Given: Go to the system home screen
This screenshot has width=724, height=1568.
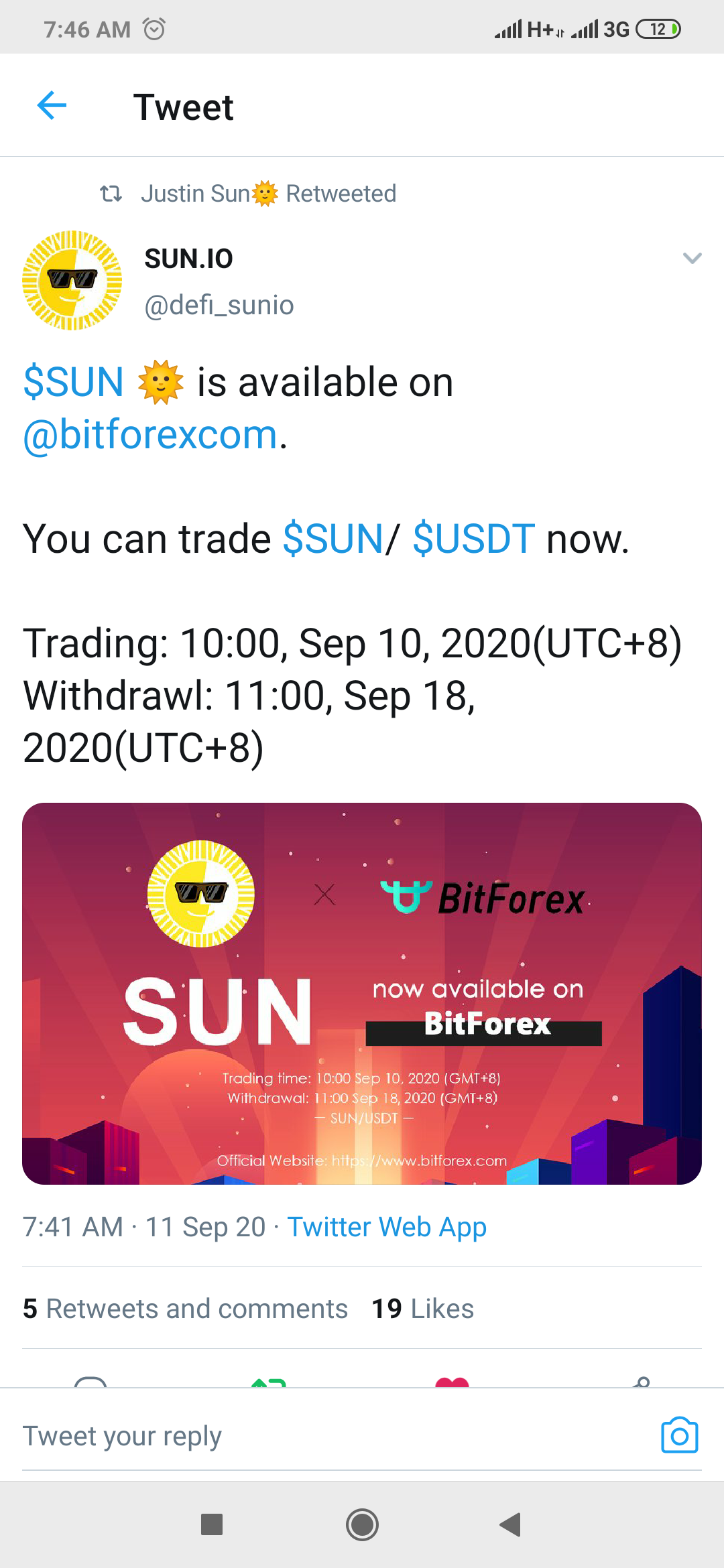Looking at the screenshot, I should 362,1525.
